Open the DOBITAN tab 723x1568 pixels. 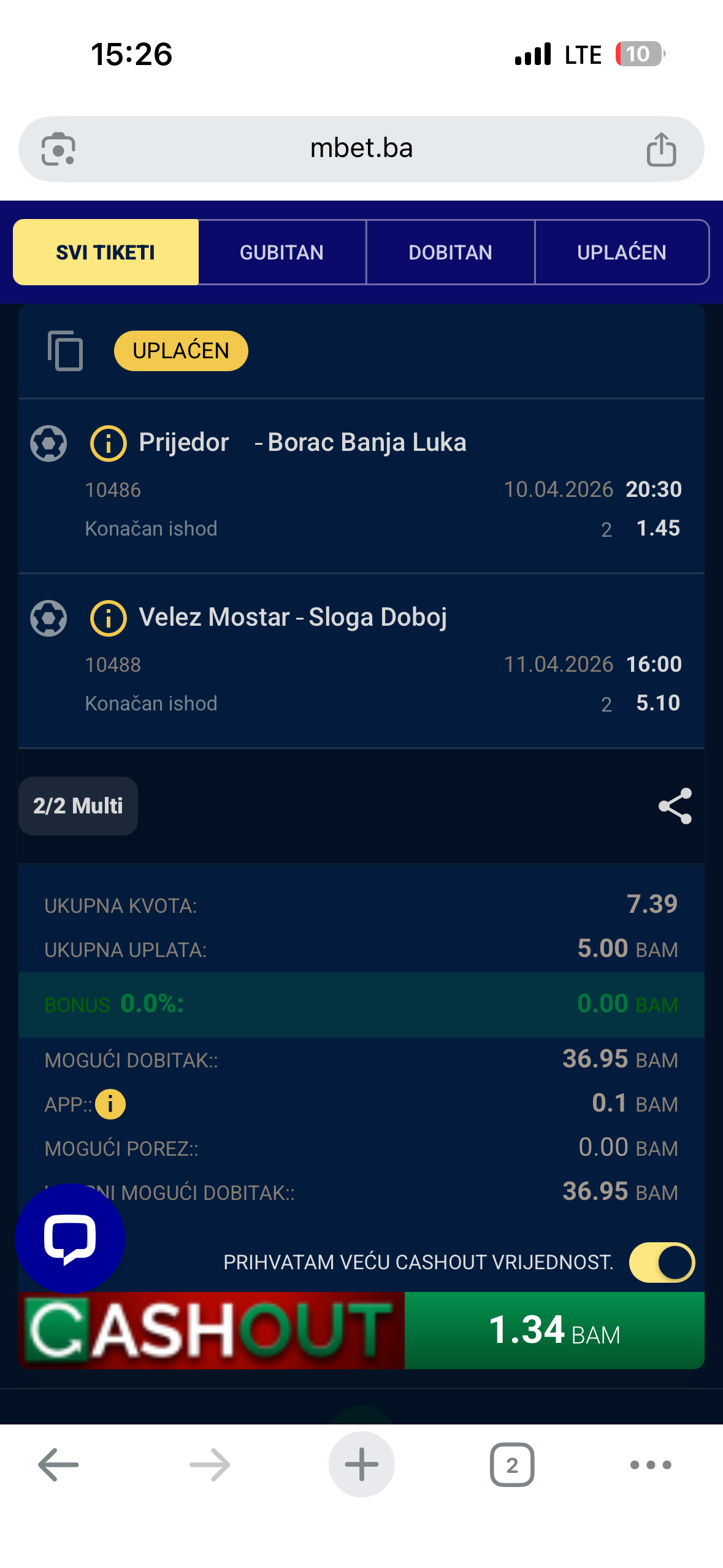click(x=450, y=252)
